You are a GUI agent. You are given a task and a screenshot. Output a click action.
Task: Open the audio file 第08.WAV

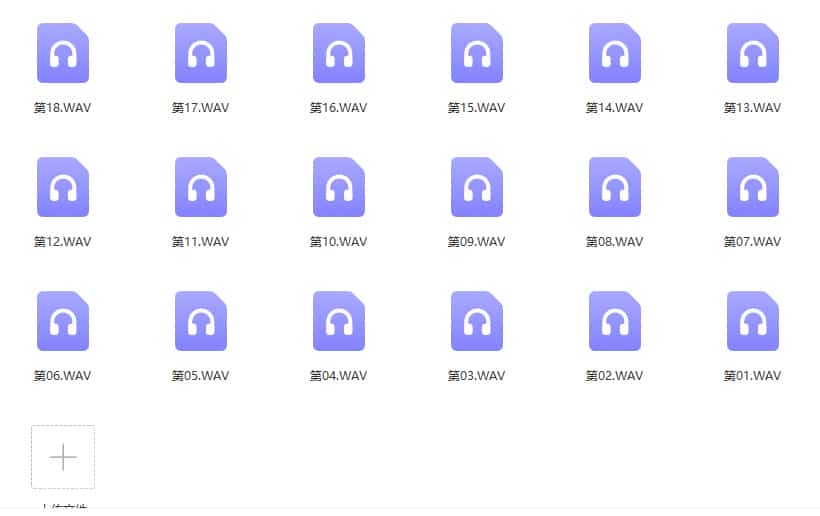click(x=615, y=187)
